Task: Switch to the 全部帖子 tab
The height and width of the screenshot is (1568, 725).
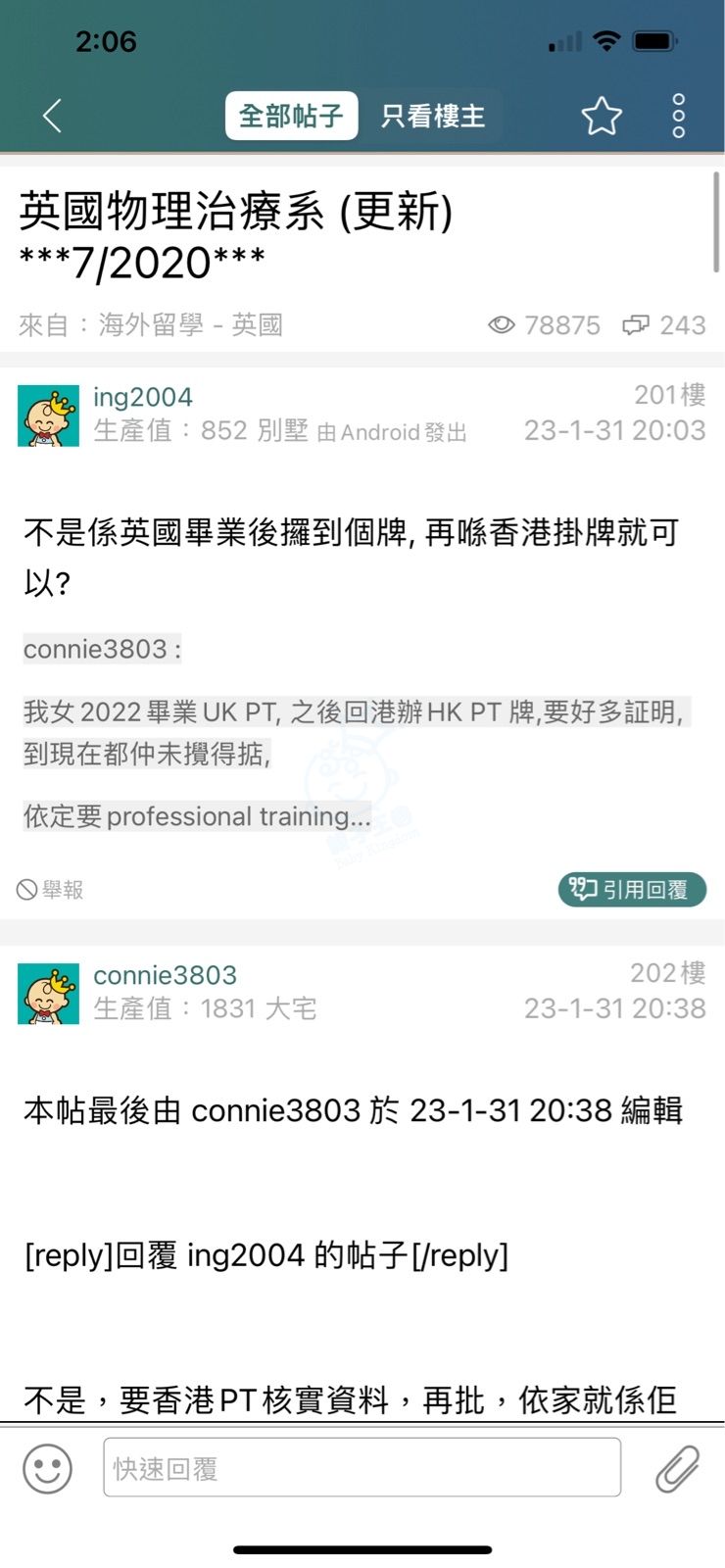Action: (x=291, y=116)
